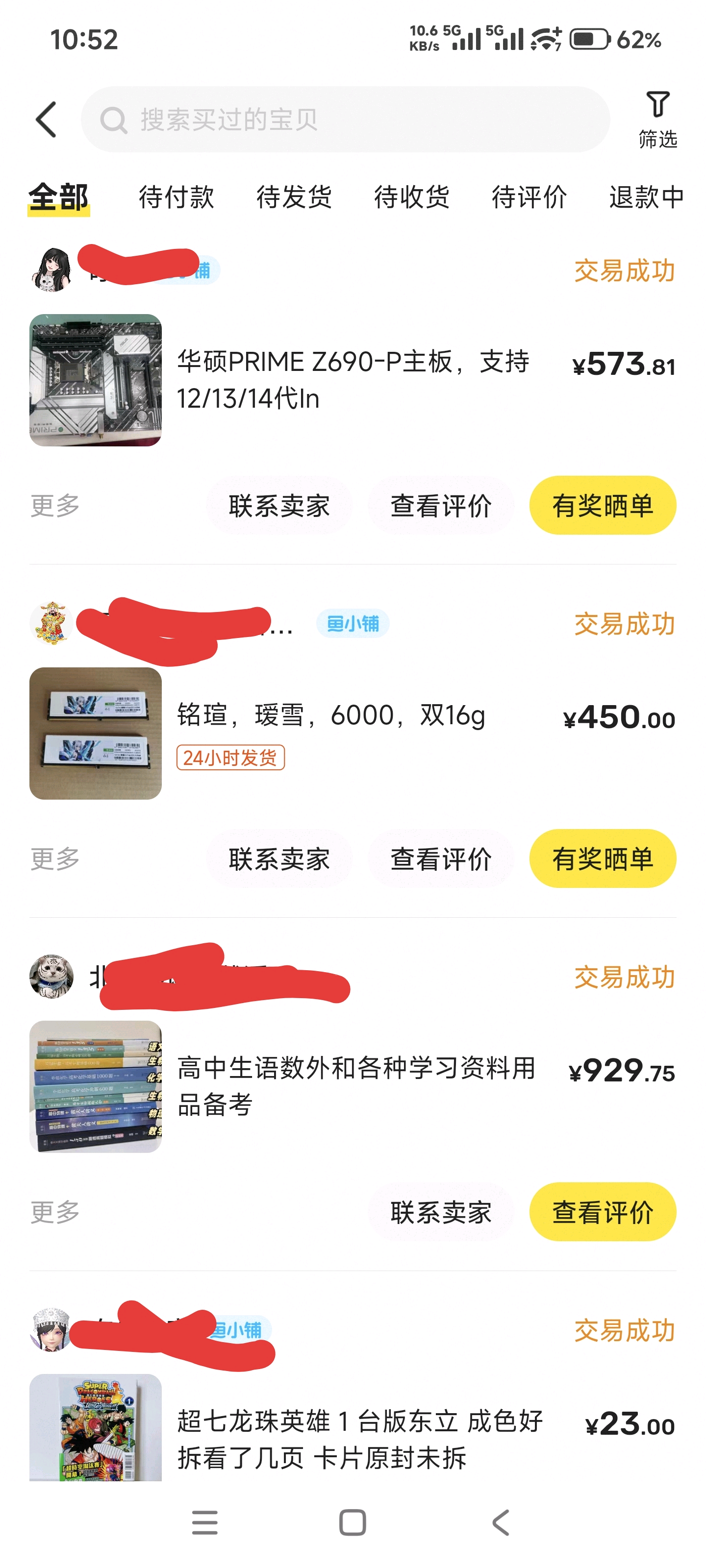Open the 筛选 filter
Image resolution: width=706 pixels, height=1568 pixels.
(x=657, y=119)
